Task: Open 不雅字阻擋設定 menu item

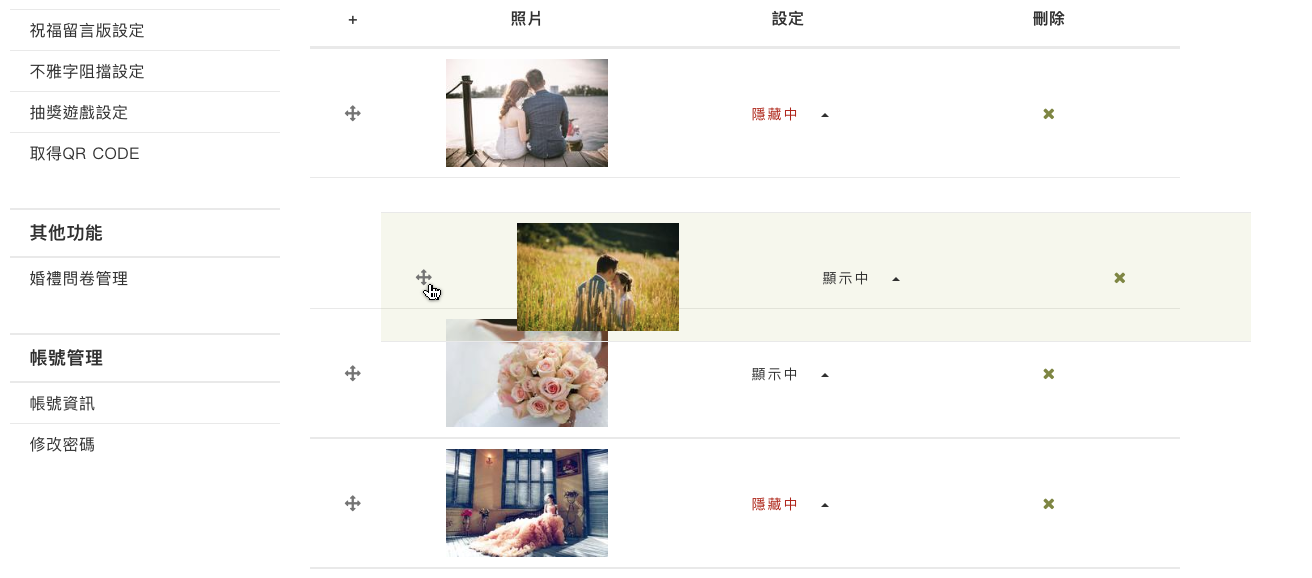Action: [87, 72]
